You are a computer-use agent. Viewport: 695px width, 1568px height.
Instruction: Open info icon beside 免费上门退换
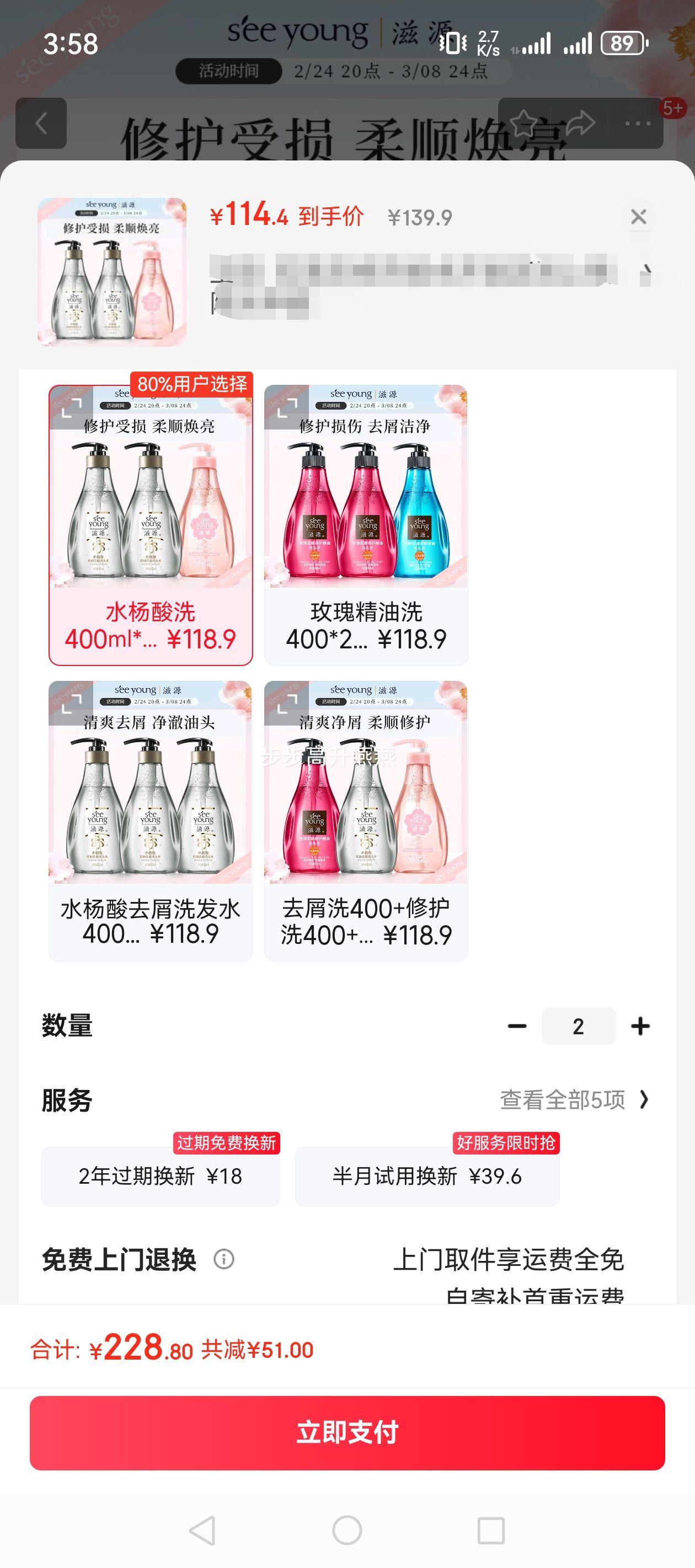click(x=223, y=1259)
